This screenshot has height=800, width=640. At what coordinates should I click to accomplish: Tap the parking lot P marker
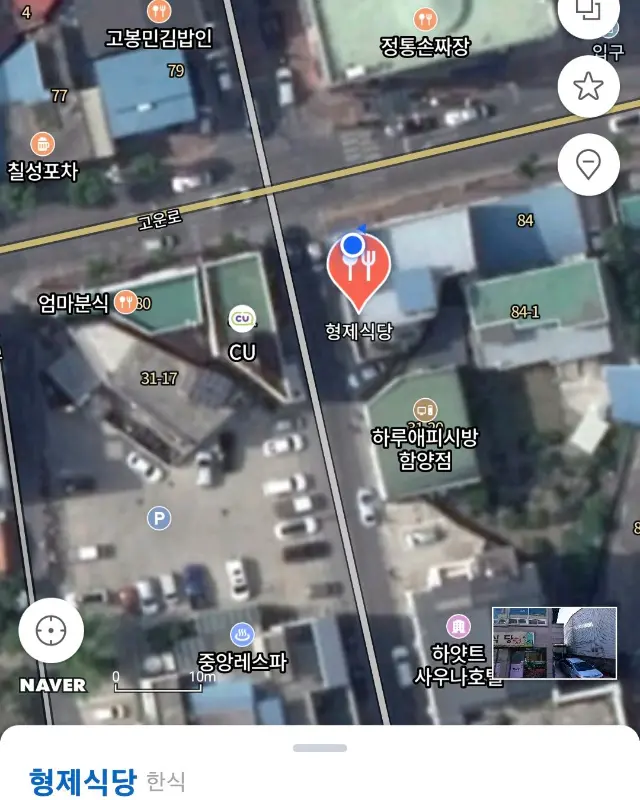(158, 518)
